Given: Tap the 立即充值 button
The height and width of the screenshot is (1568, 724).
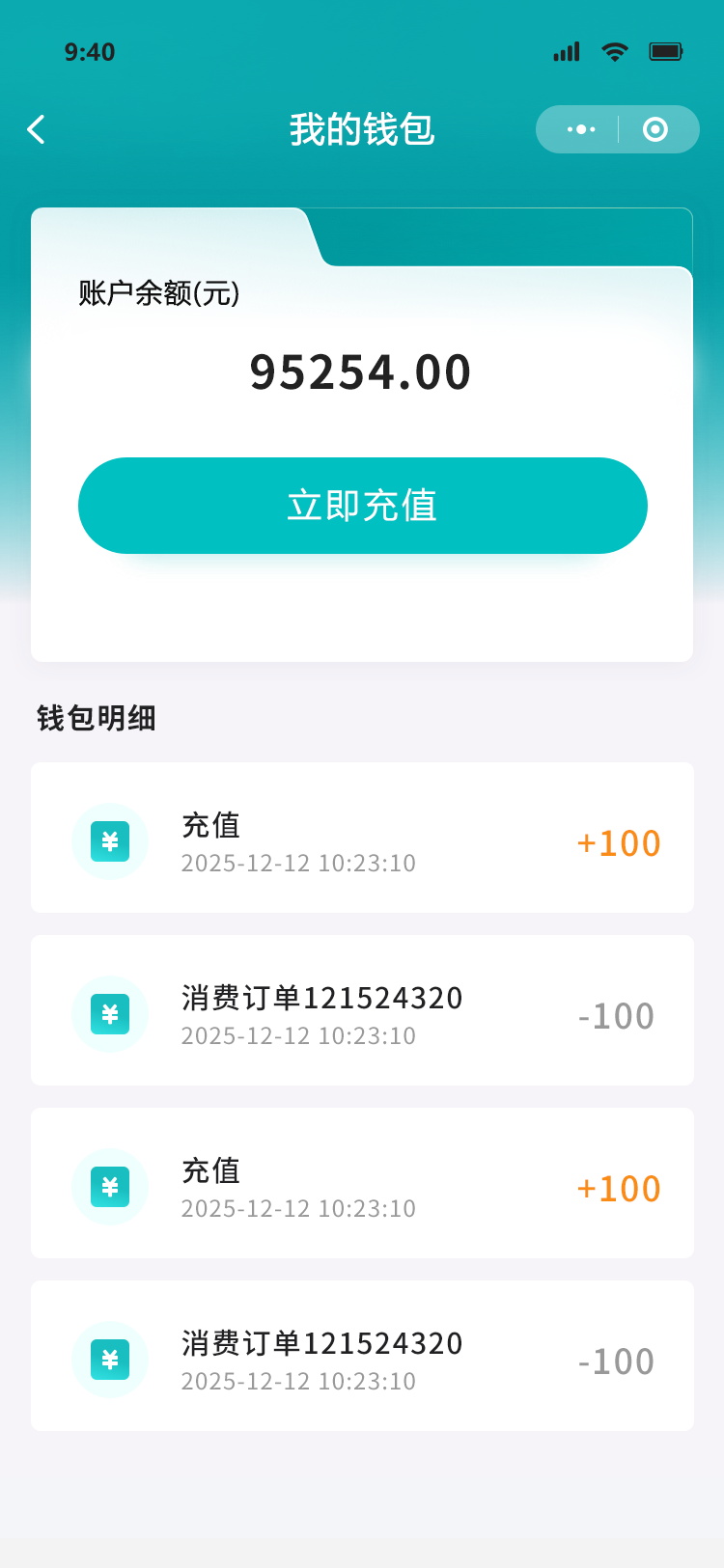Looking at the screenshot, I should point(362,506).
